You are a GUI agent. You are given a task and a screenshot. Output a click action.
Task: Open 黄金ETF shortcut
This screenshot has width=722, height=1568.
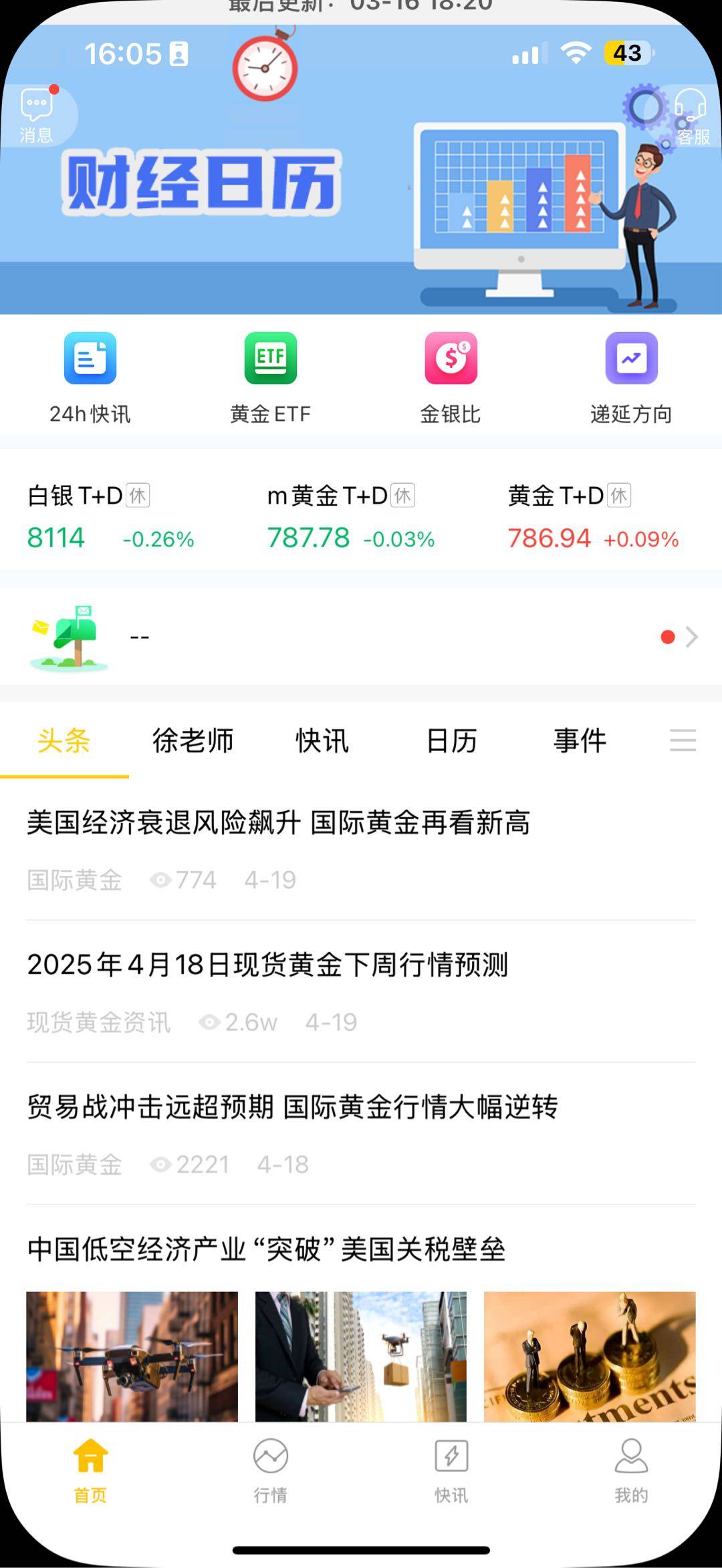tap(271, 377)
